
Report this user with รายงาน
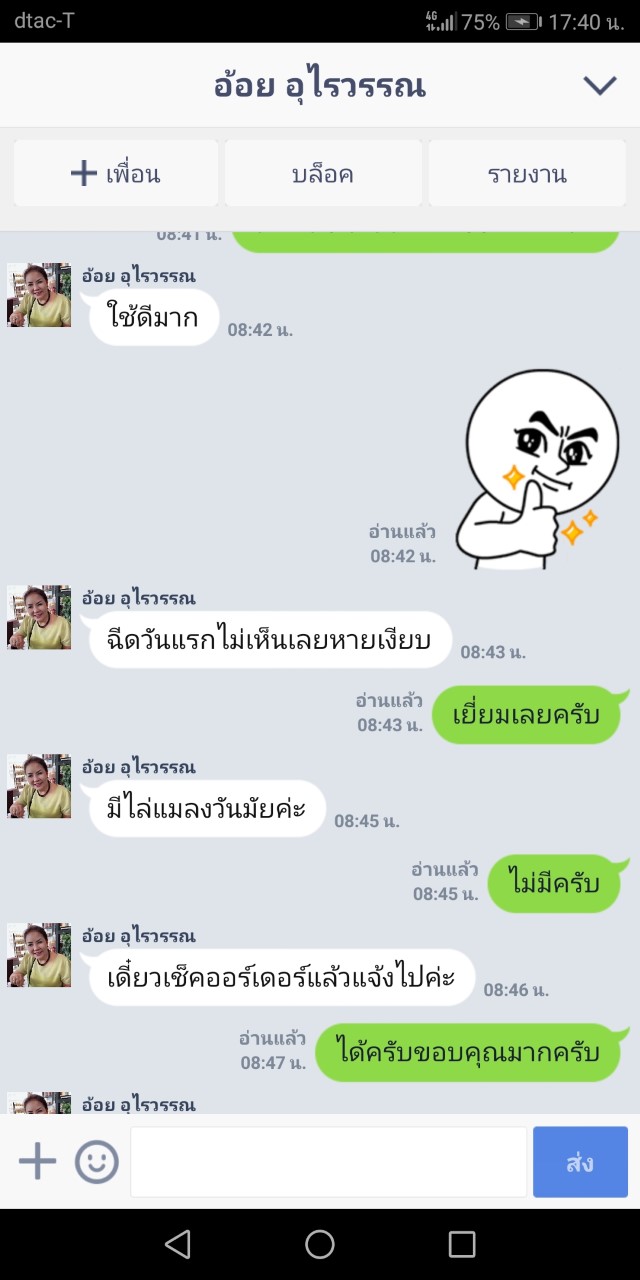coord(527,174)
